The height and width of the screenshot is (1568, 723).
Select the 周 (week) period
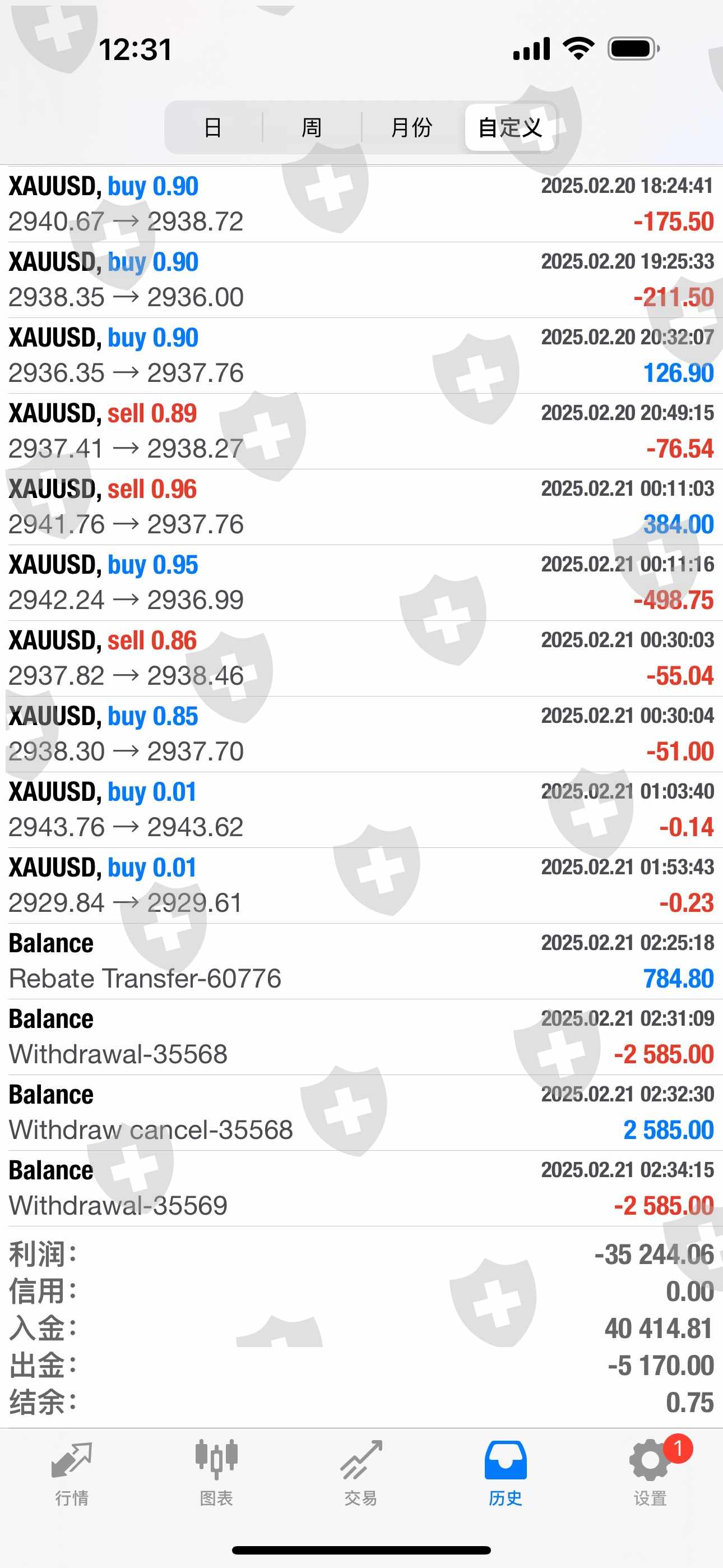pyautogui.click(x=312, y=127)
